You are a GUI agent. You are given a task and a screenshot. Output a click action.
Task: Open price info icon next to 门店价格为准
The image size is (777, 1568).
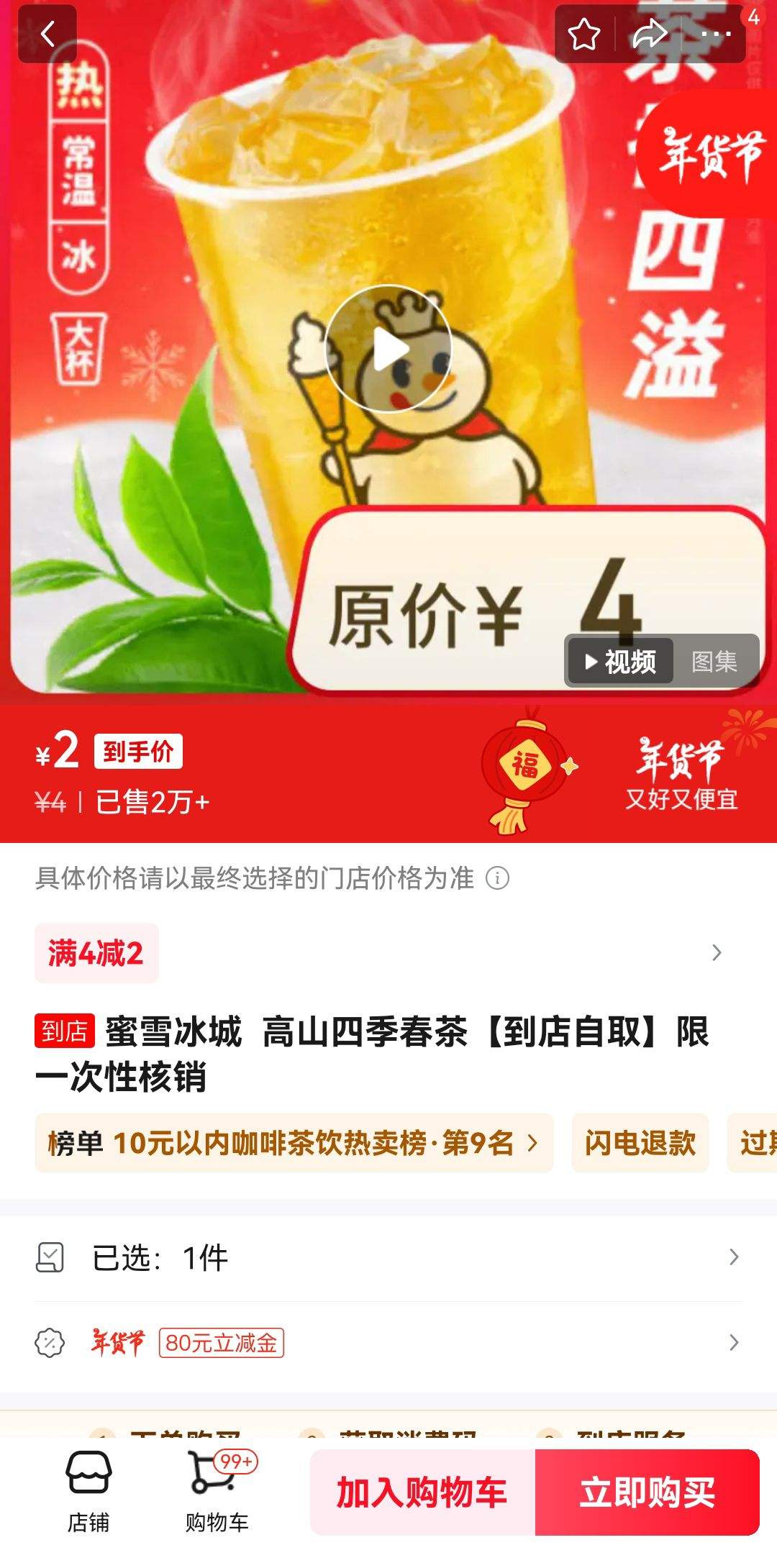[497, 878]
